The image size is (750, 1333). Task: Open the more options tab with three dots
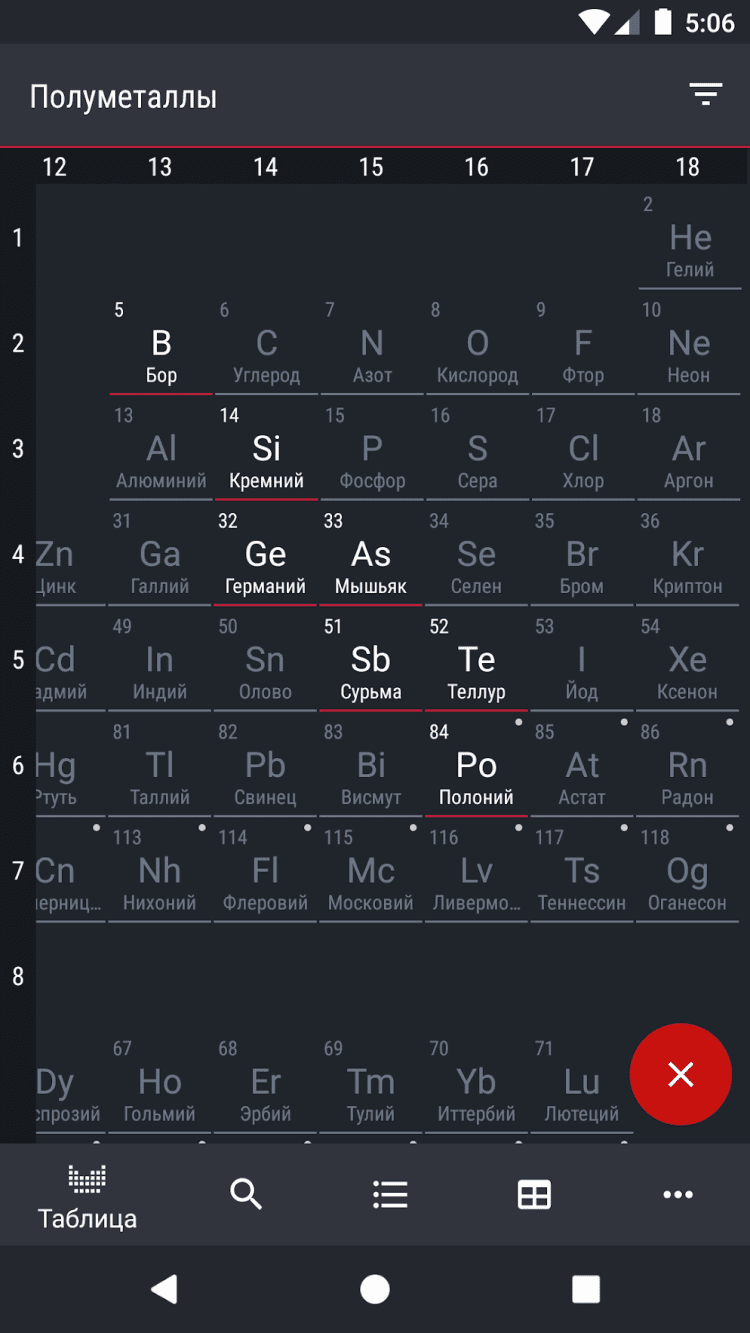coord(677,1194)
